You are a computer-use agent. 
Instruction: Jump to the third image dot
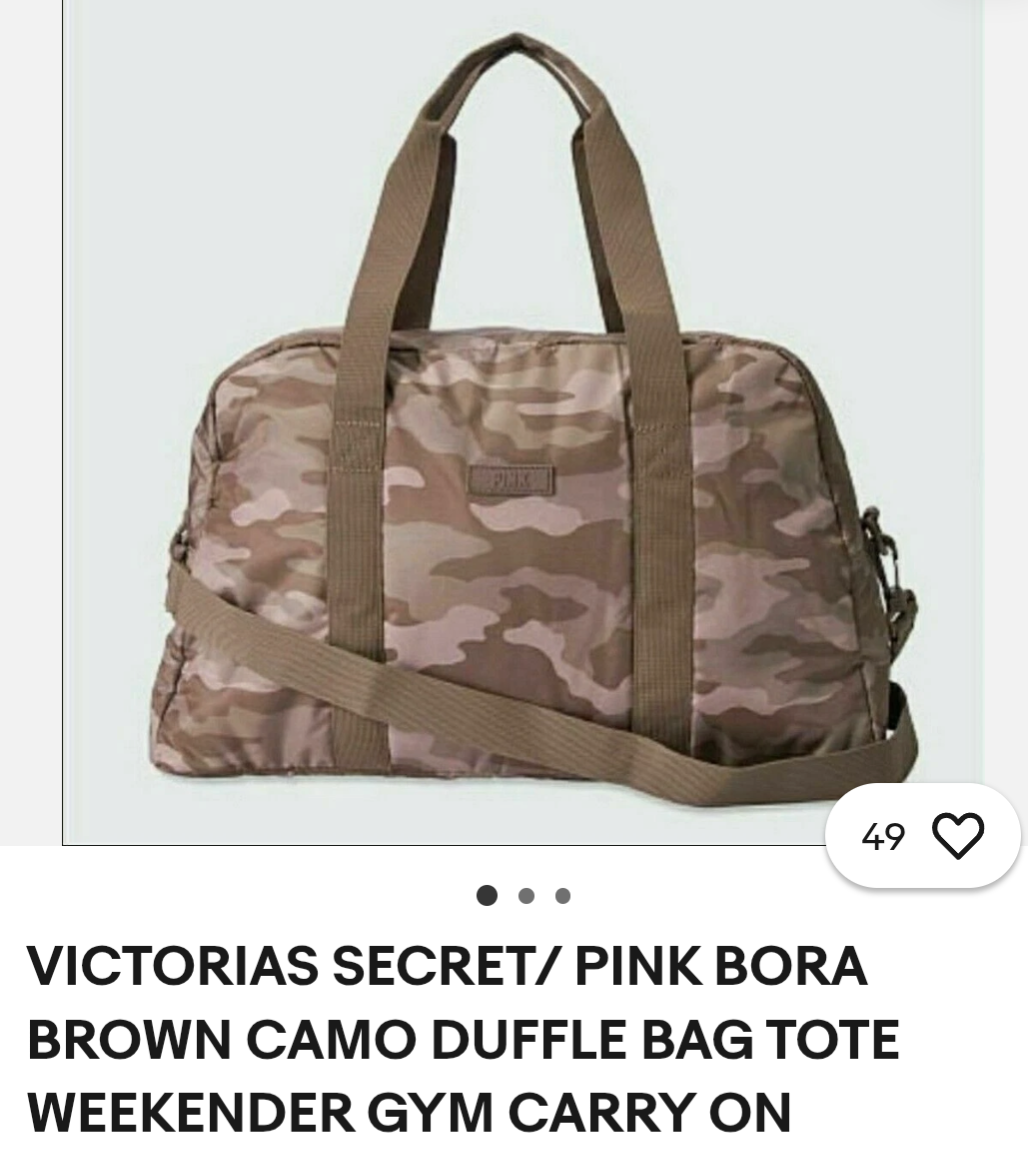pyautogui.click(x=563, y=896)
